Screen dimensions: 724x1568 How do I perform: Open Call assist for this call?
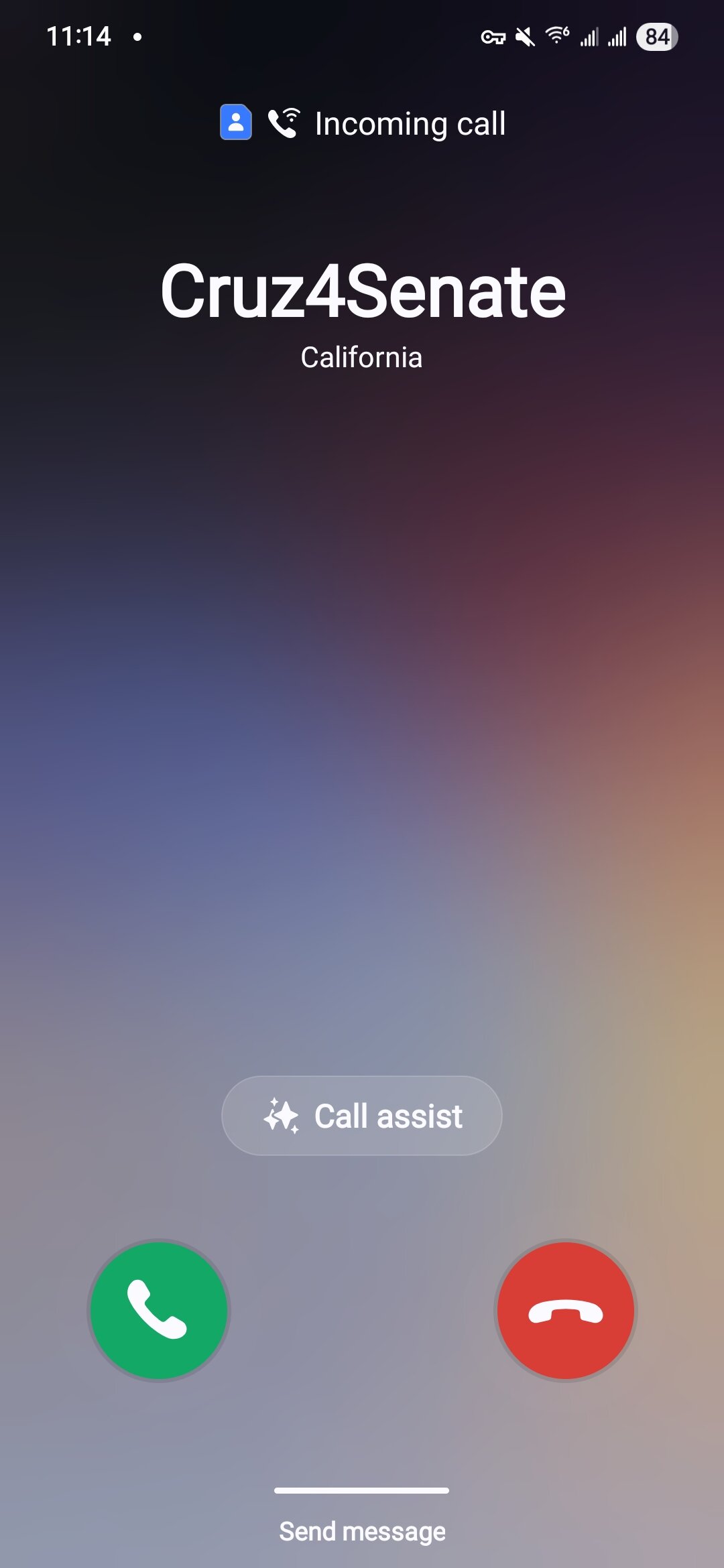[362, 1116]
